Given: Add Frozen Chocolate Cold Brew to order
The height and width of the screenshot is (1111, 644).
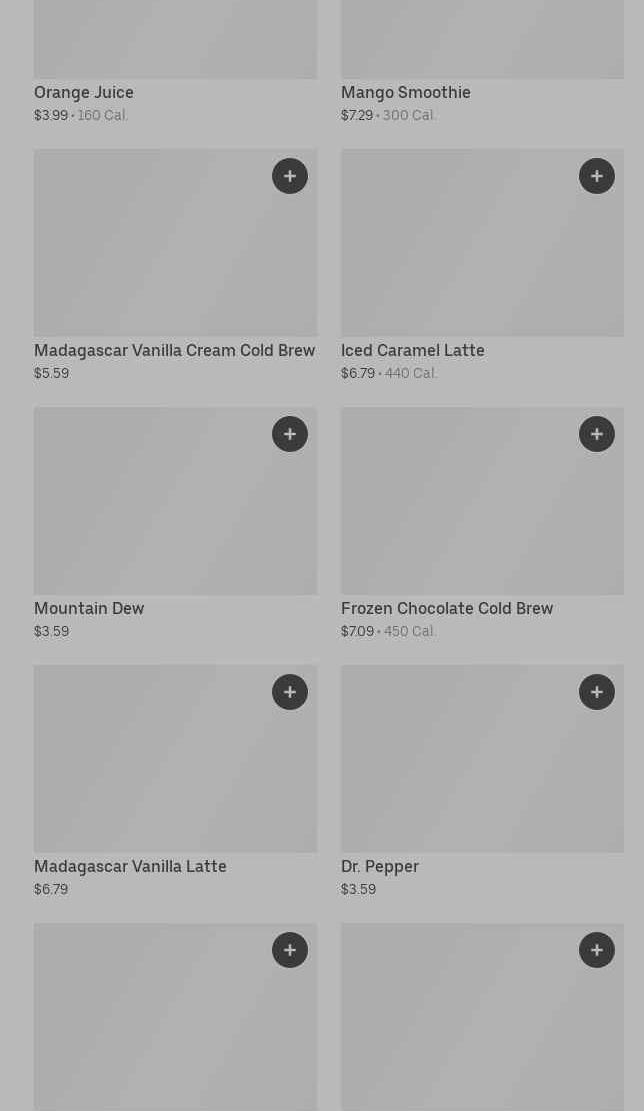Looking at the screenshot, I should [597, 434].
